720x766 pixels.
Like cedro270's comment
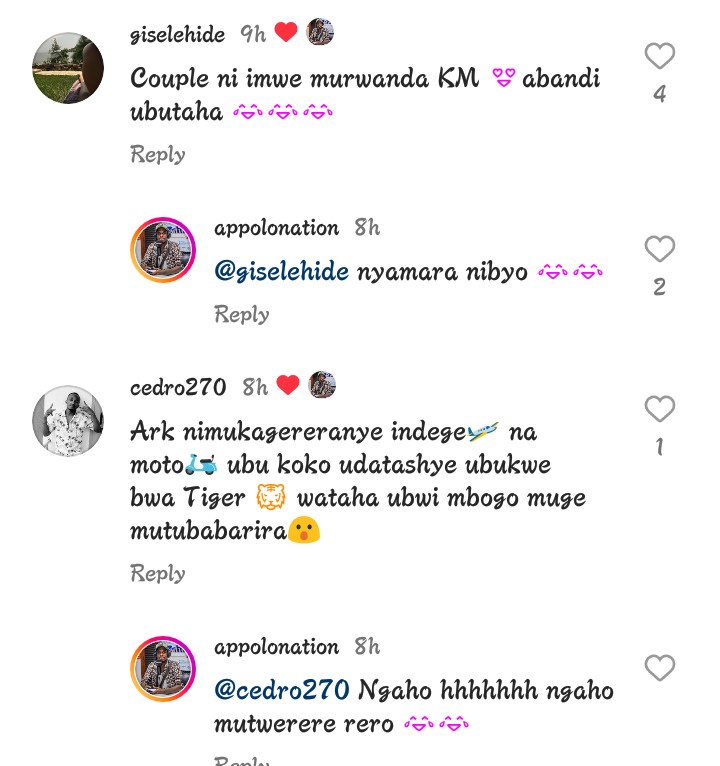point(659,409)
